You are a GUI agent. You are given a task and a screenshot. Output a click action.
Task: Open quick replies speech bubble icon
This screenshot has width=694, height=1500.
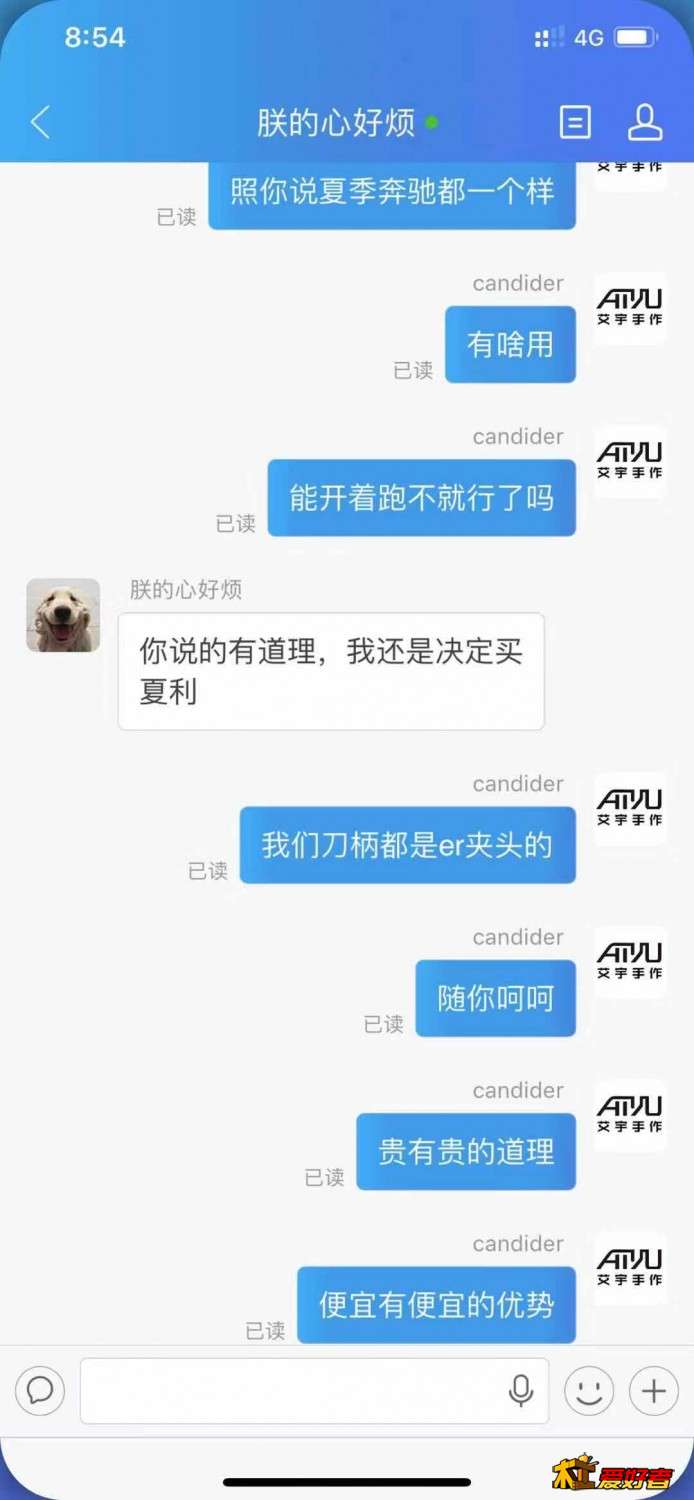pyautogui.click(x=40, y=1390)
